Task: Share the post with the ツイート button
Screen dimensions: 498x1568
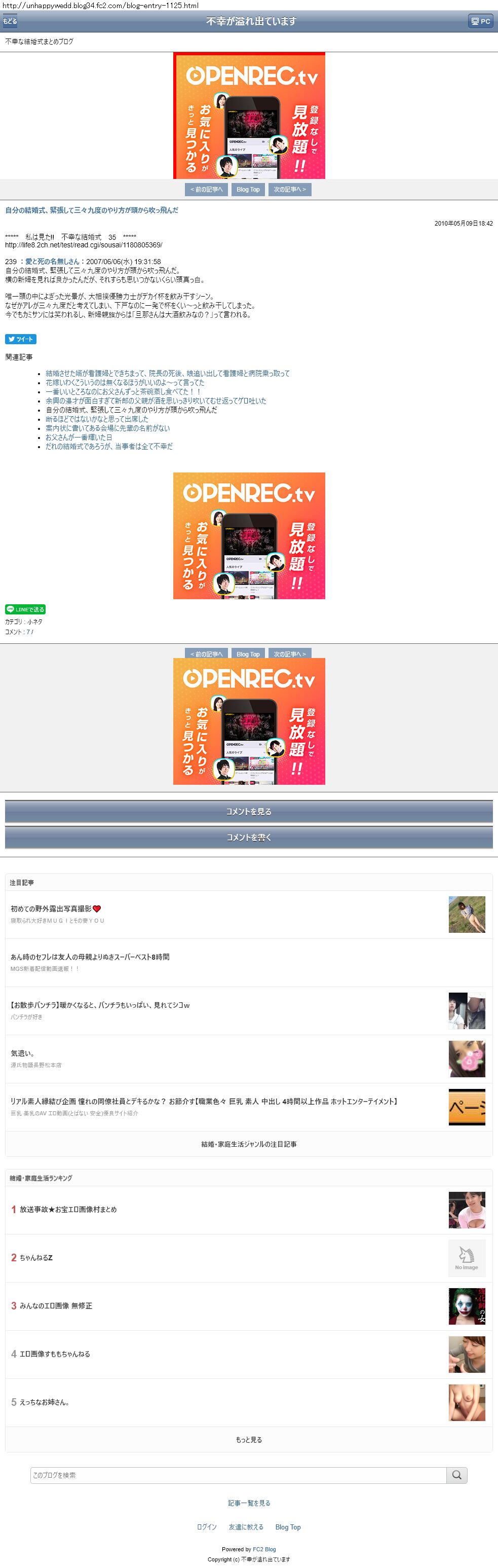Action: pyautogui.click(x=21, y=339)
